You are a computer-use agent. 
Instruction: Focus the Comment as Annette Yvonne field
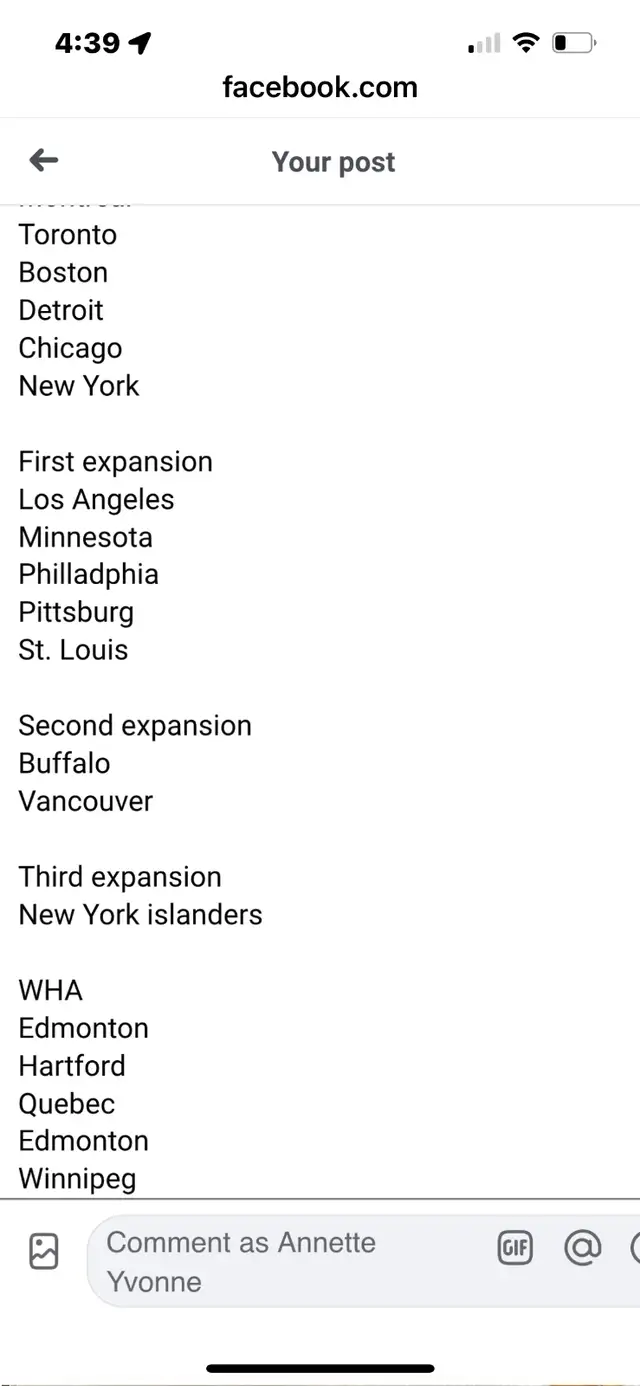pyautogui.click(x=290, y=1261)
